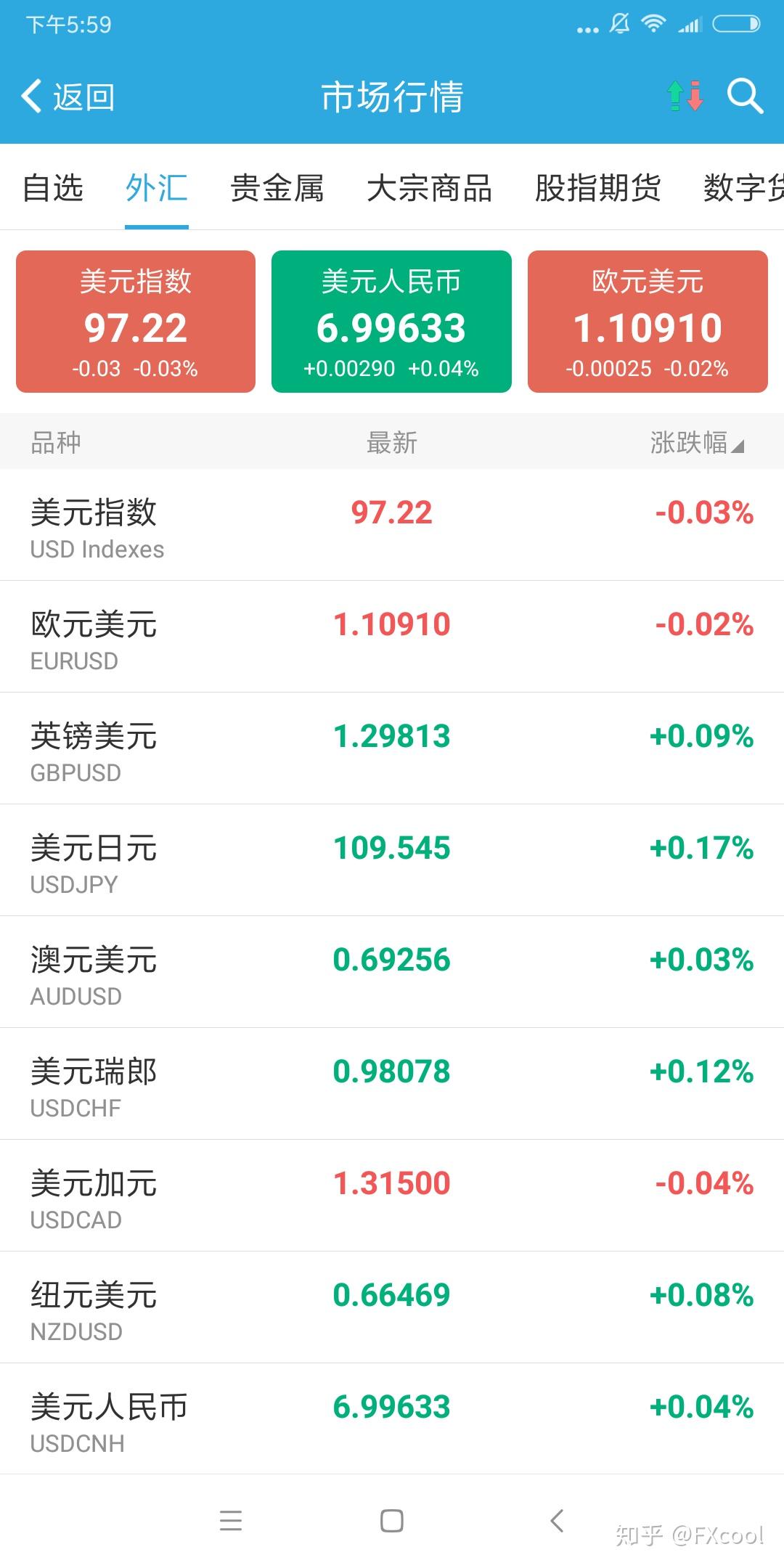Open the USDCHF quote row
Viewport: 784px width, 1568px height.
pos(392,1084)
